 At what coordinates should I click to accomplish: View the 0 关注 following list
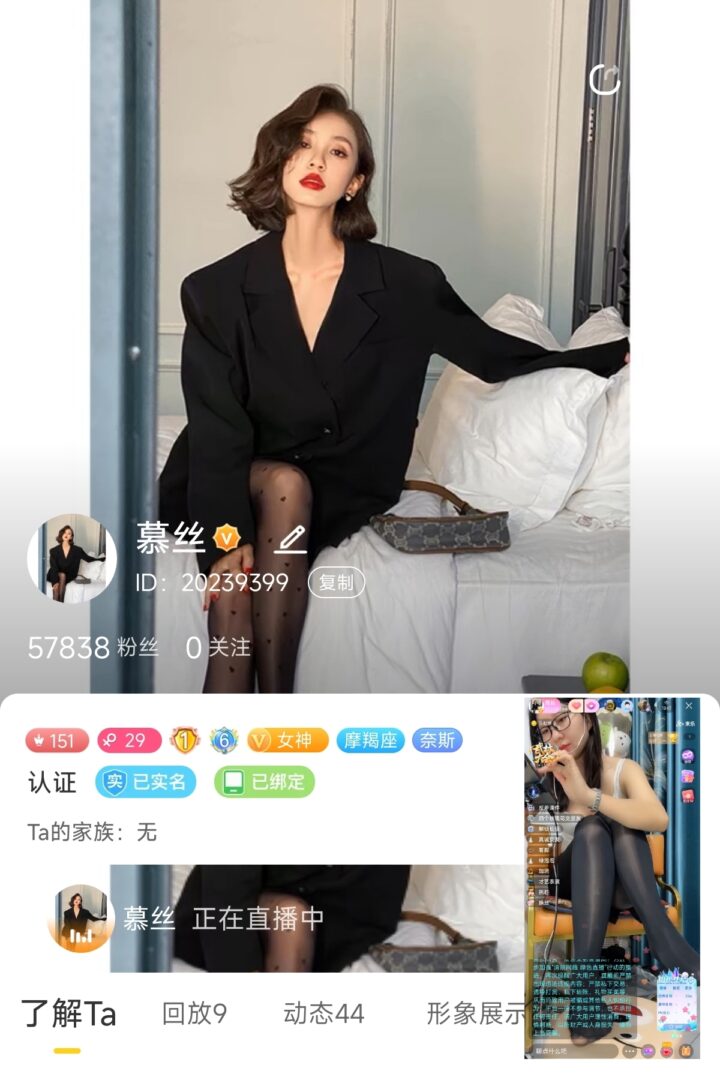tap(218, 648)
